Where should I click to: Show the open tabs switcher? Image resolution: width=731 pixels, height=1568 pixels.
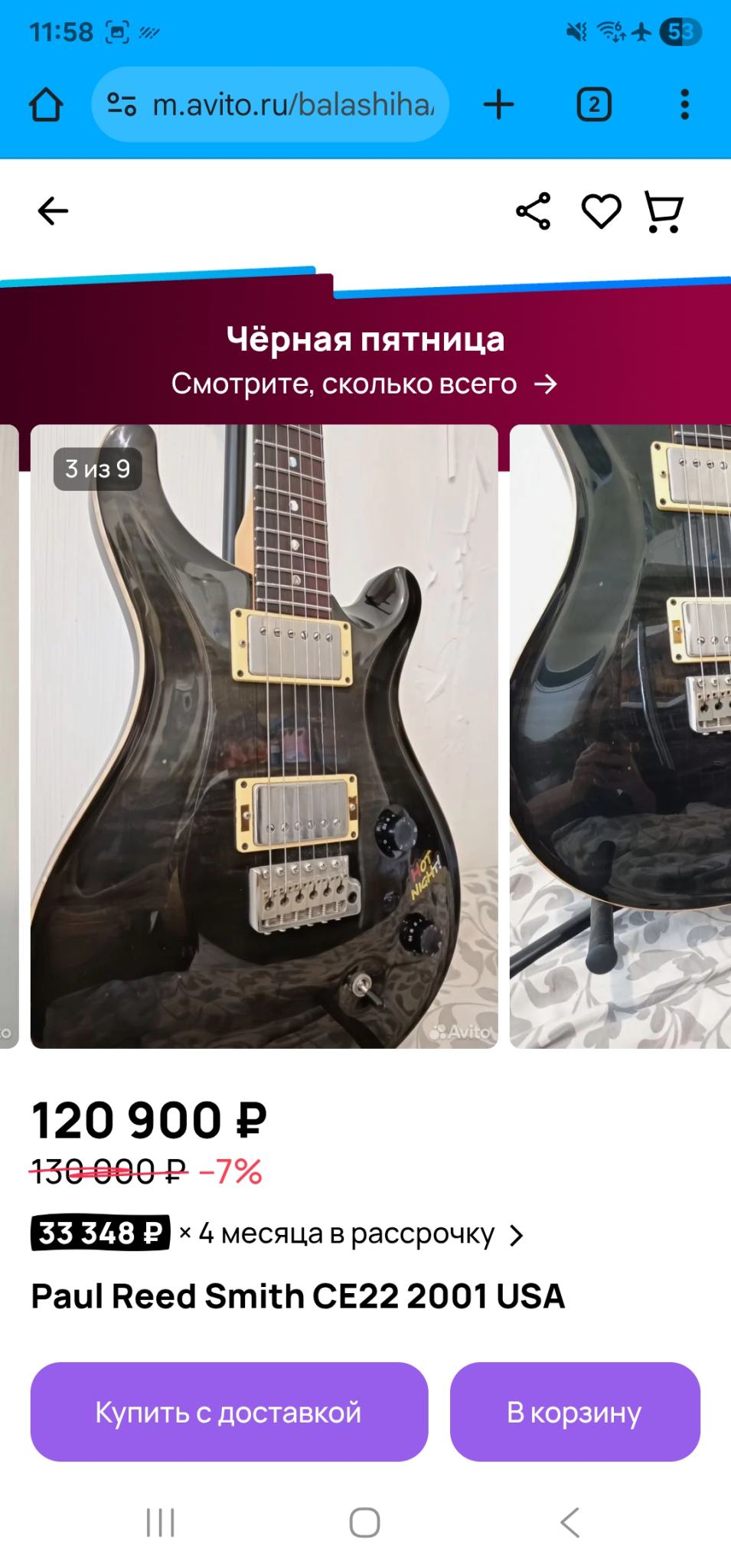click(x=594, y=104)
